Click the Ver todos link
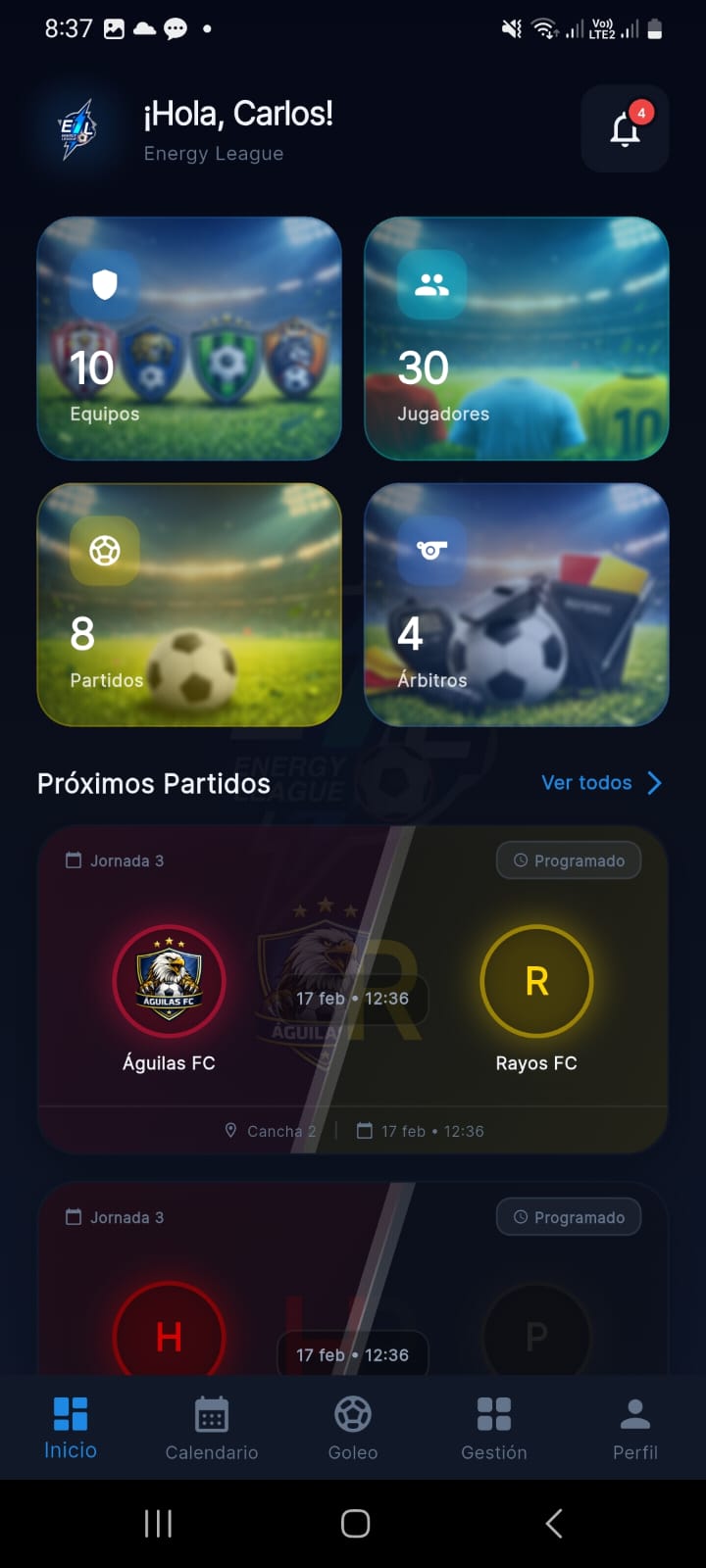The width and height of the screenshot is (706, 1568). [585, 782]
